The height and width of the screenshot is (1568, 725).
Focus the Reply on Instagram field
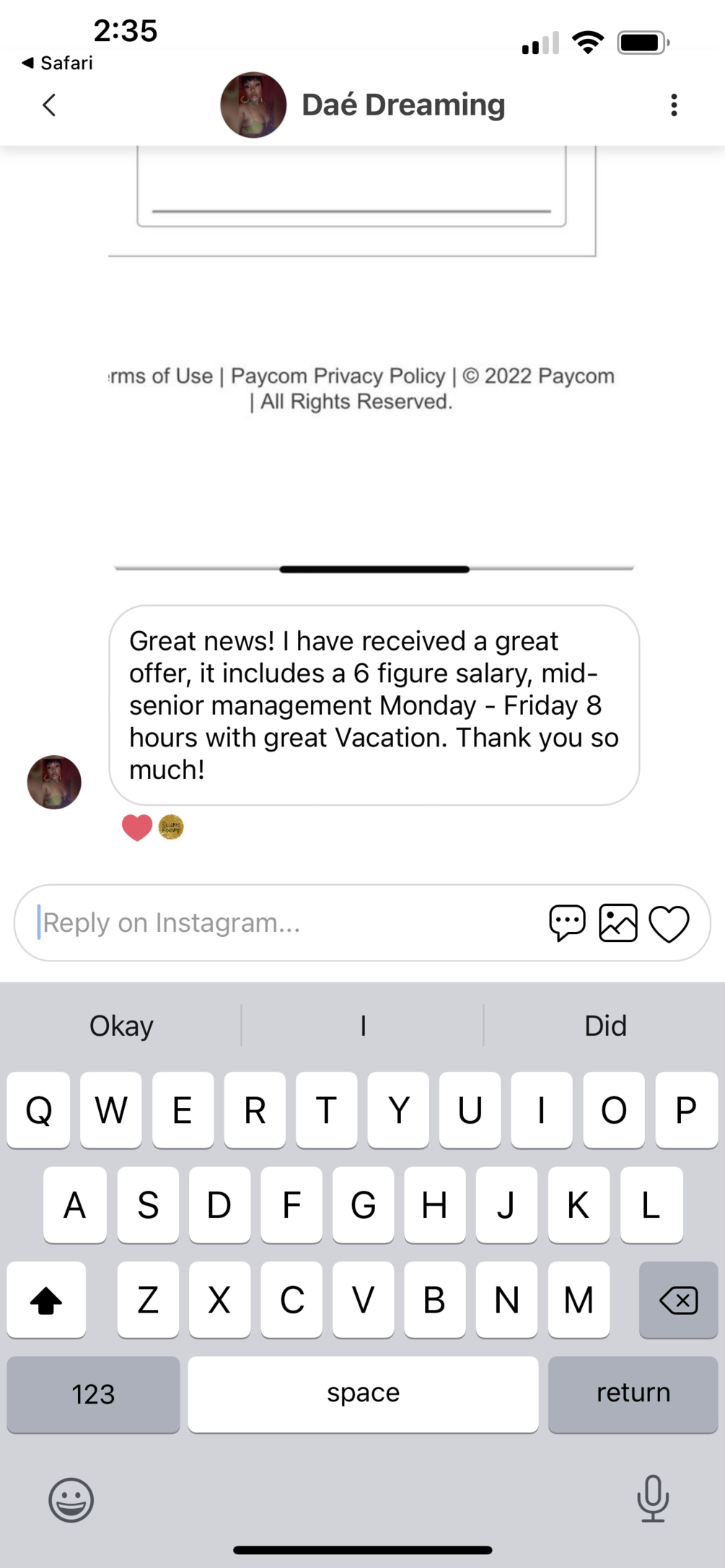(x=281, y=922)
